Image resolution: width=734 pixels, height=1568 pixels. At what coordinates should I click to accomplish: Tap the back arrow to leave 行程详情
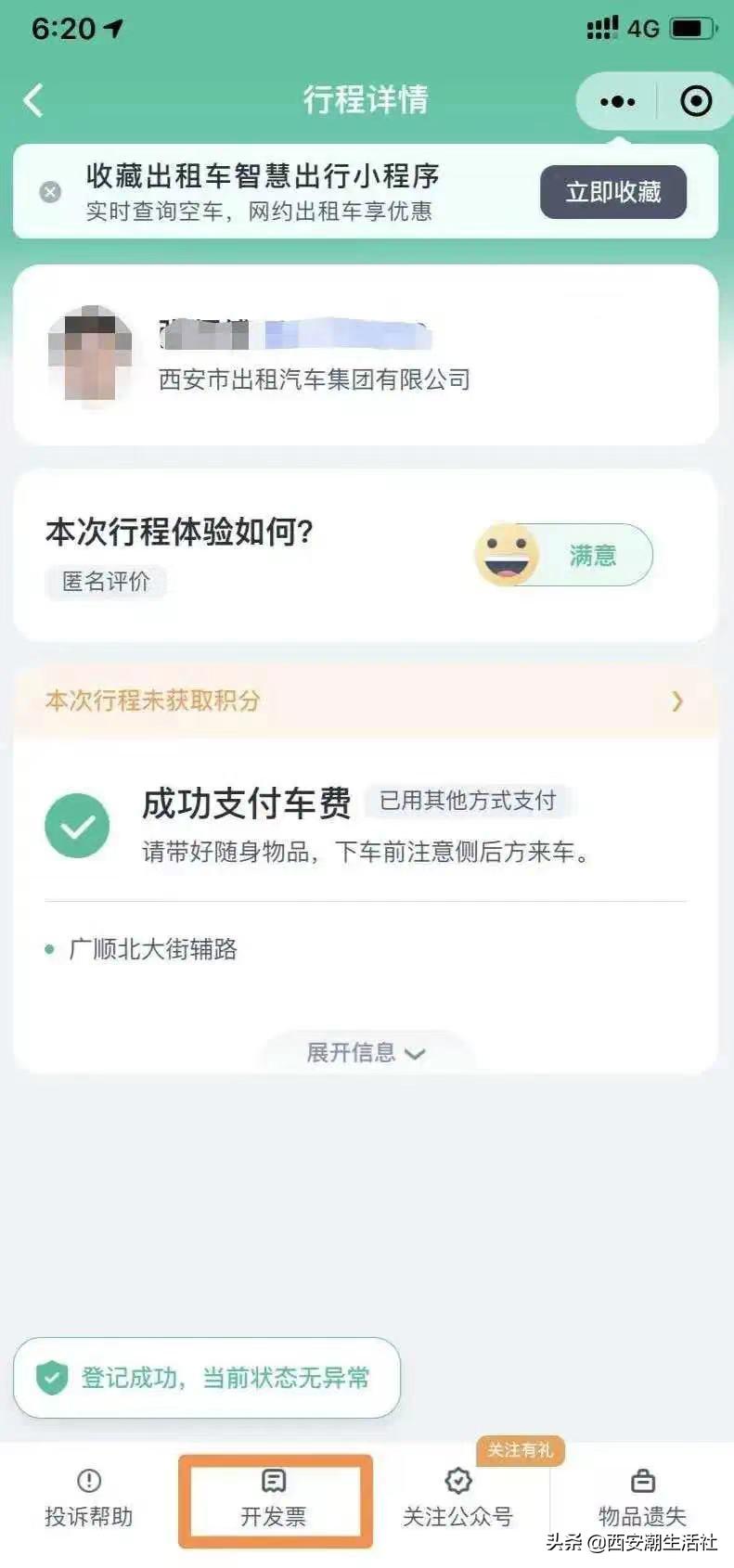click(x=33, y=100)
